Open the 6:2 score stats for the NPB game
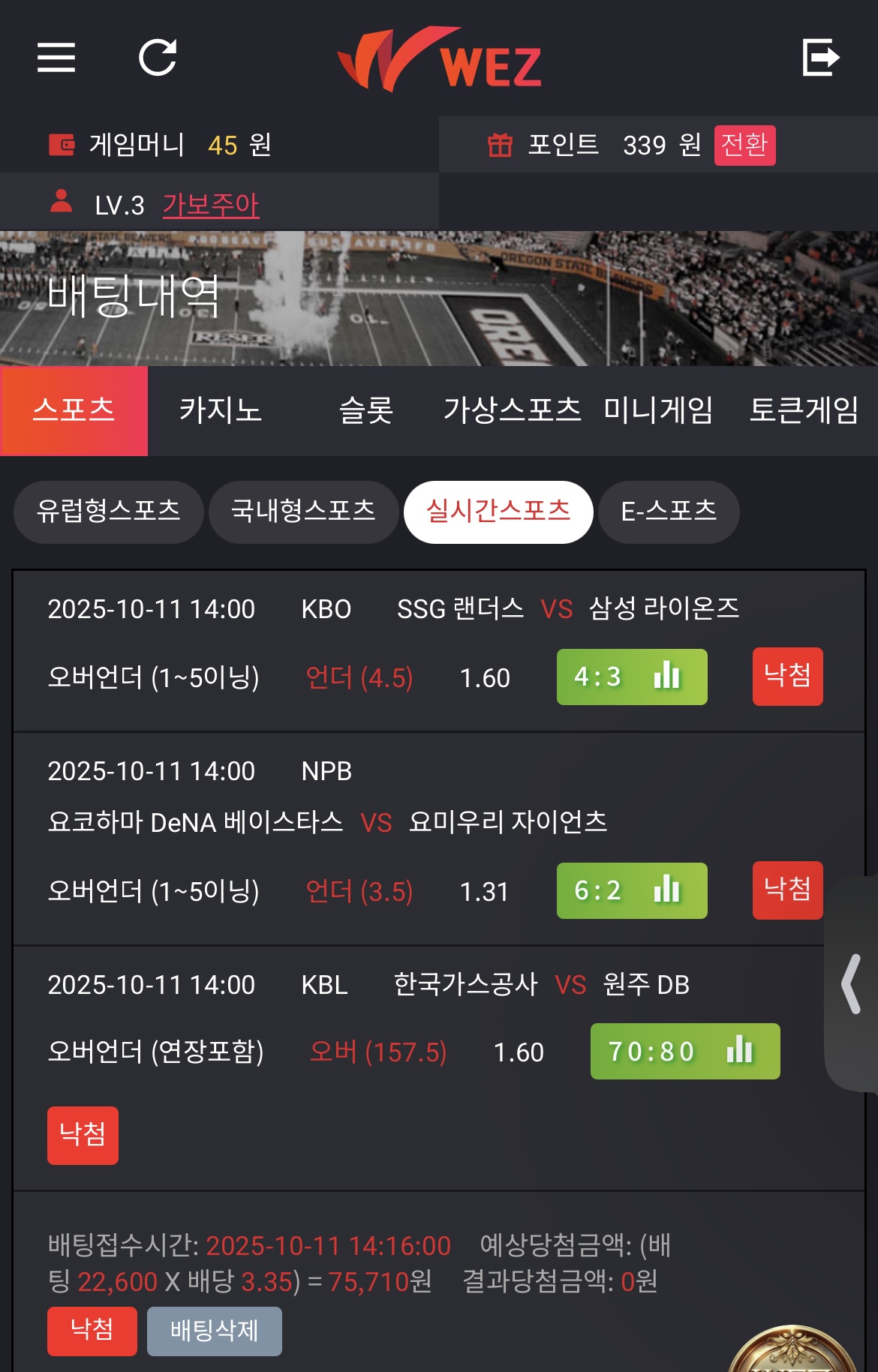This screenshot has width=878, height=1372. pyautogui.click(x=632, y=890)
